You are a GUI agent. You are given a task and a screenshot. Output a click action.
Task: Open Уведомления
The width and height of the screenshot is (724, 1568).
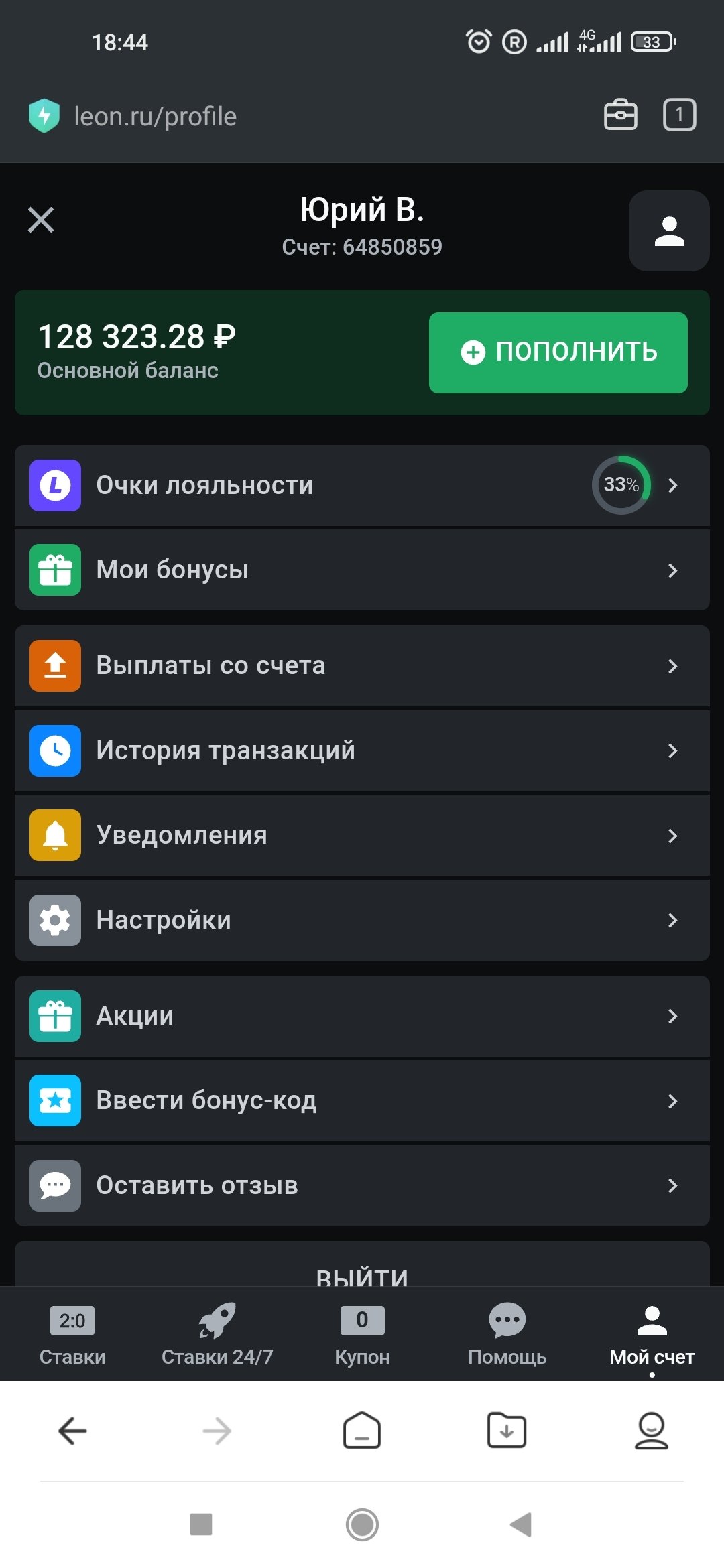click(362, 836)
